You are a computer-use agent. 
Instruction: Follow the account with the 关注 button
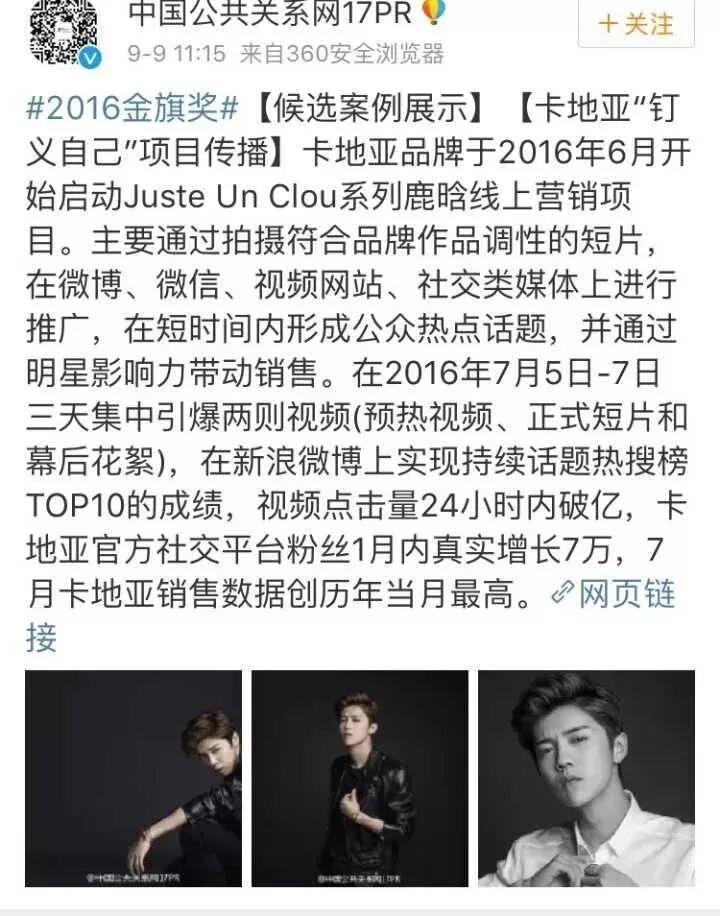click(x=636, y=23)
